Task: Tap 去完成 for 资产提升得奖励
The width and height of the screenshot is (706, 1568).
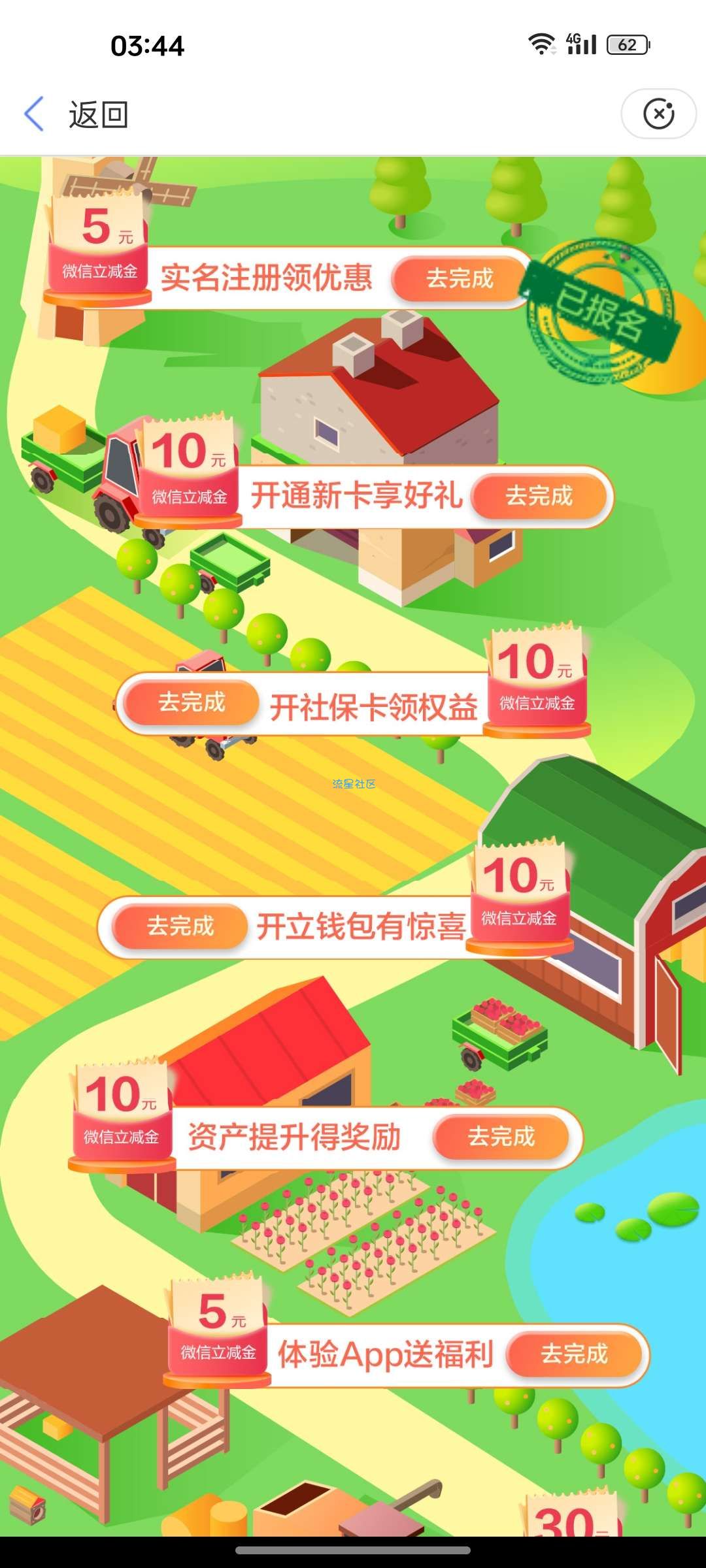Action: [501, 1137]
